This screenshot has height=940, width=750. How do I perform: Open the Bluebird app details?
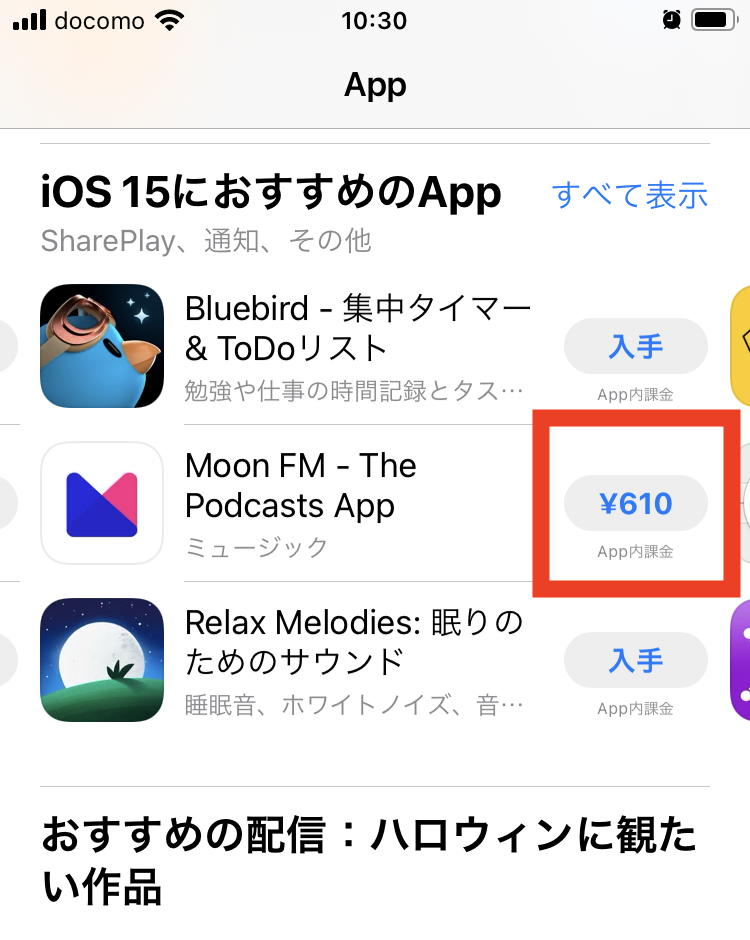(x=358, y=327)
